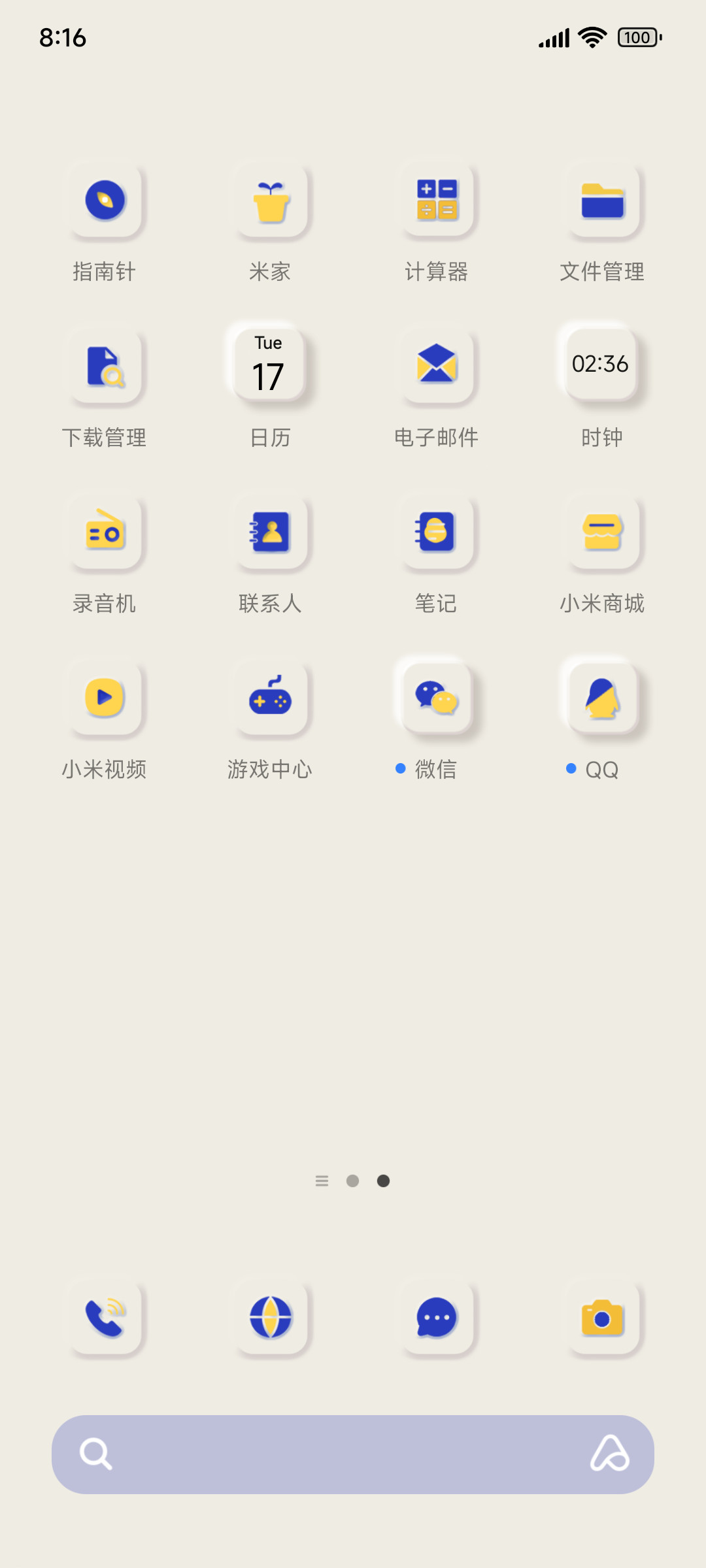This screenshot has width=706, height=1568.
Task: Open the browser globe icon in dock
Action: (271, 1318)
